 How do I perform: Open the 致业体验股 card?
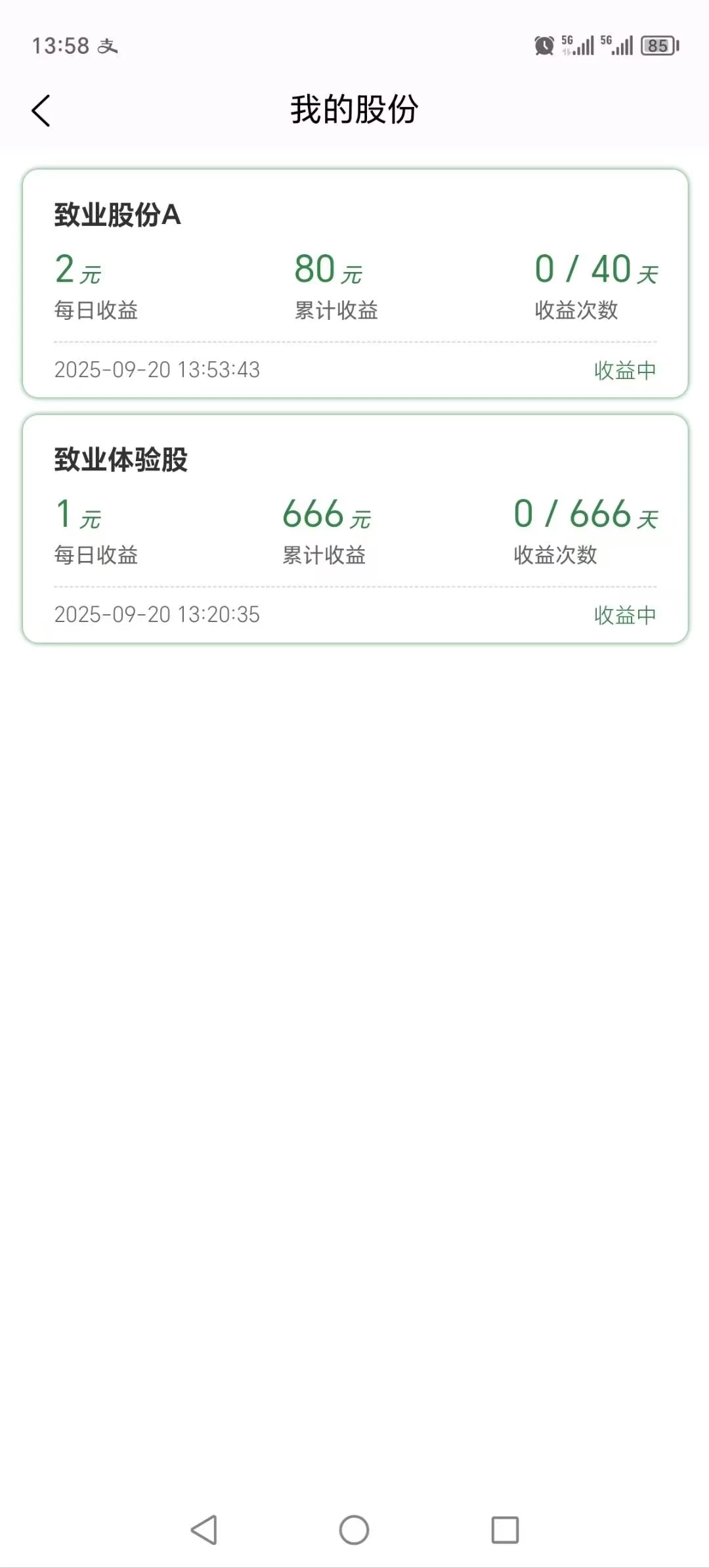(x=354, y=529)
